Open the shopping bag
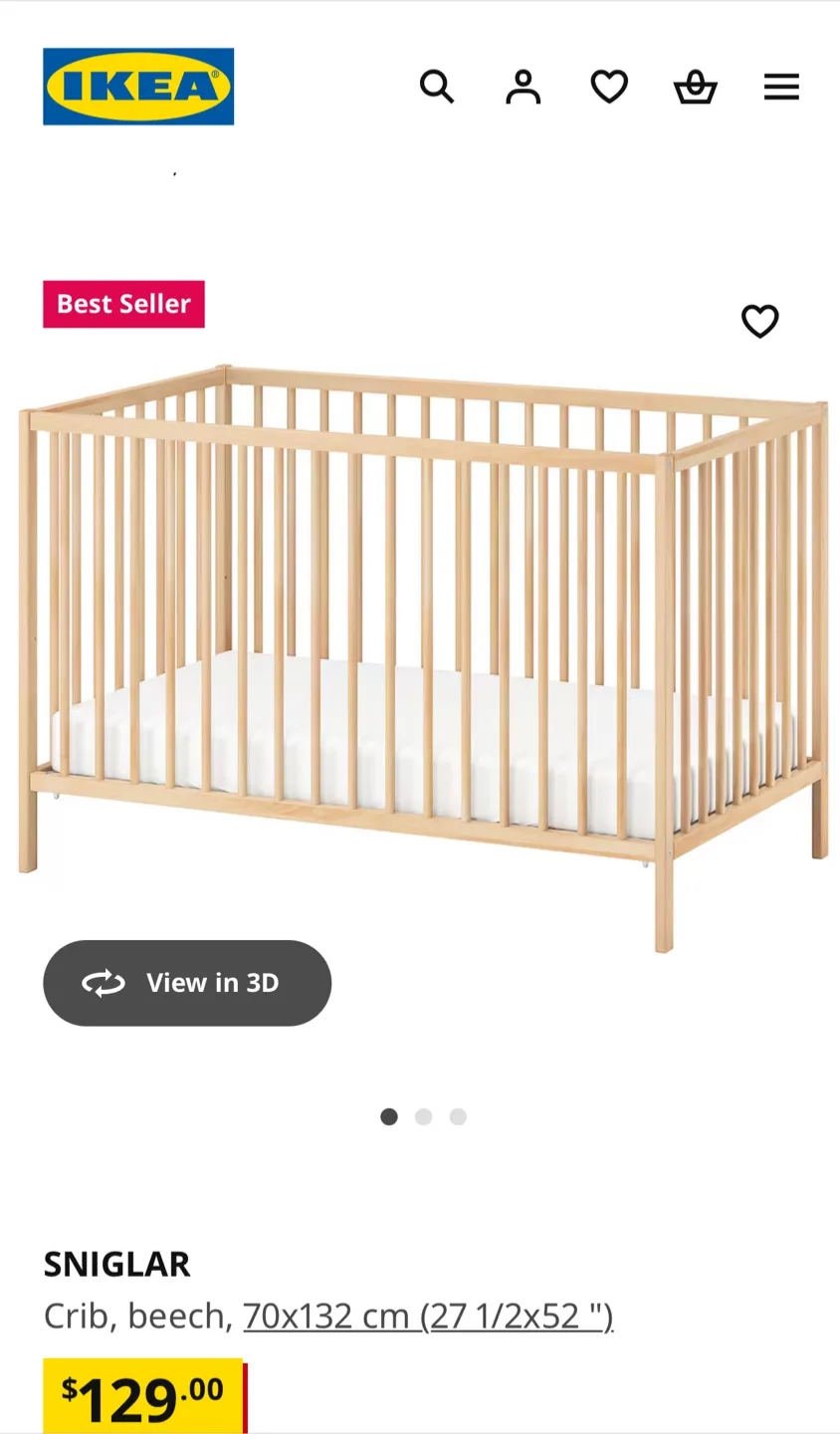 [695, 87]
